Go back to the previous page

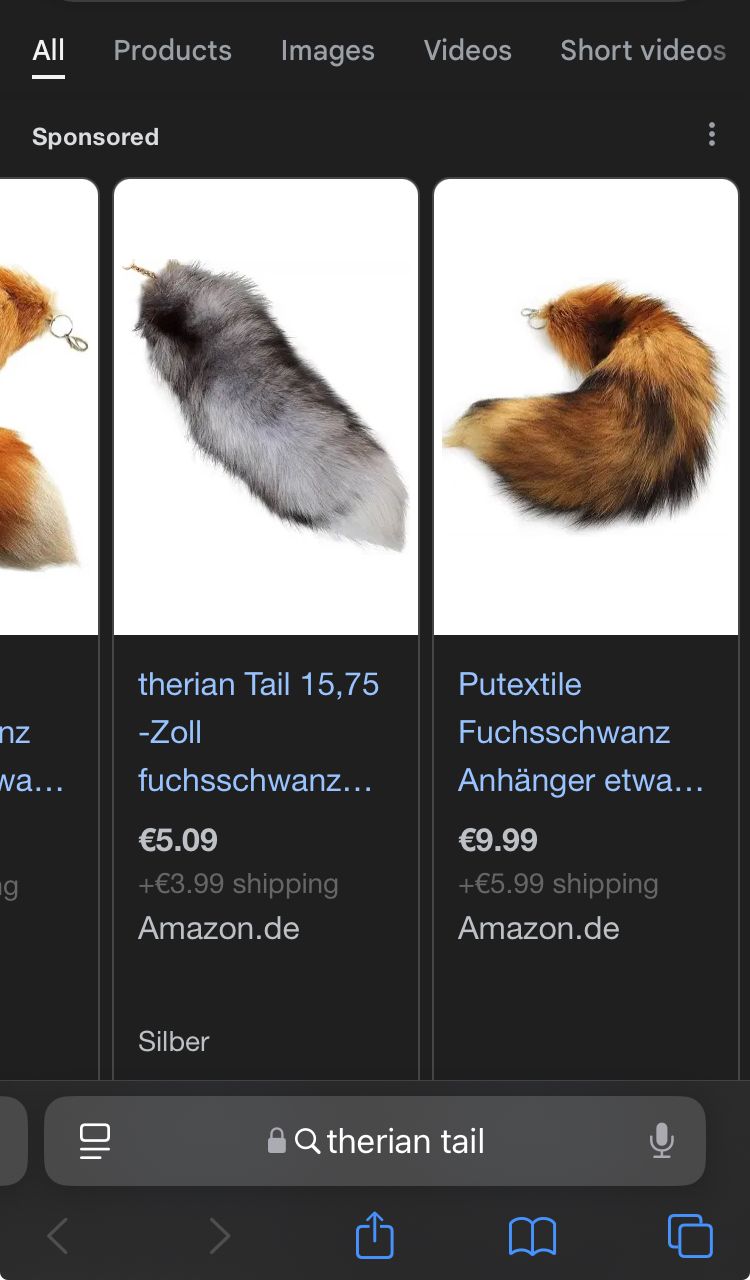(x=58, y=1237)
